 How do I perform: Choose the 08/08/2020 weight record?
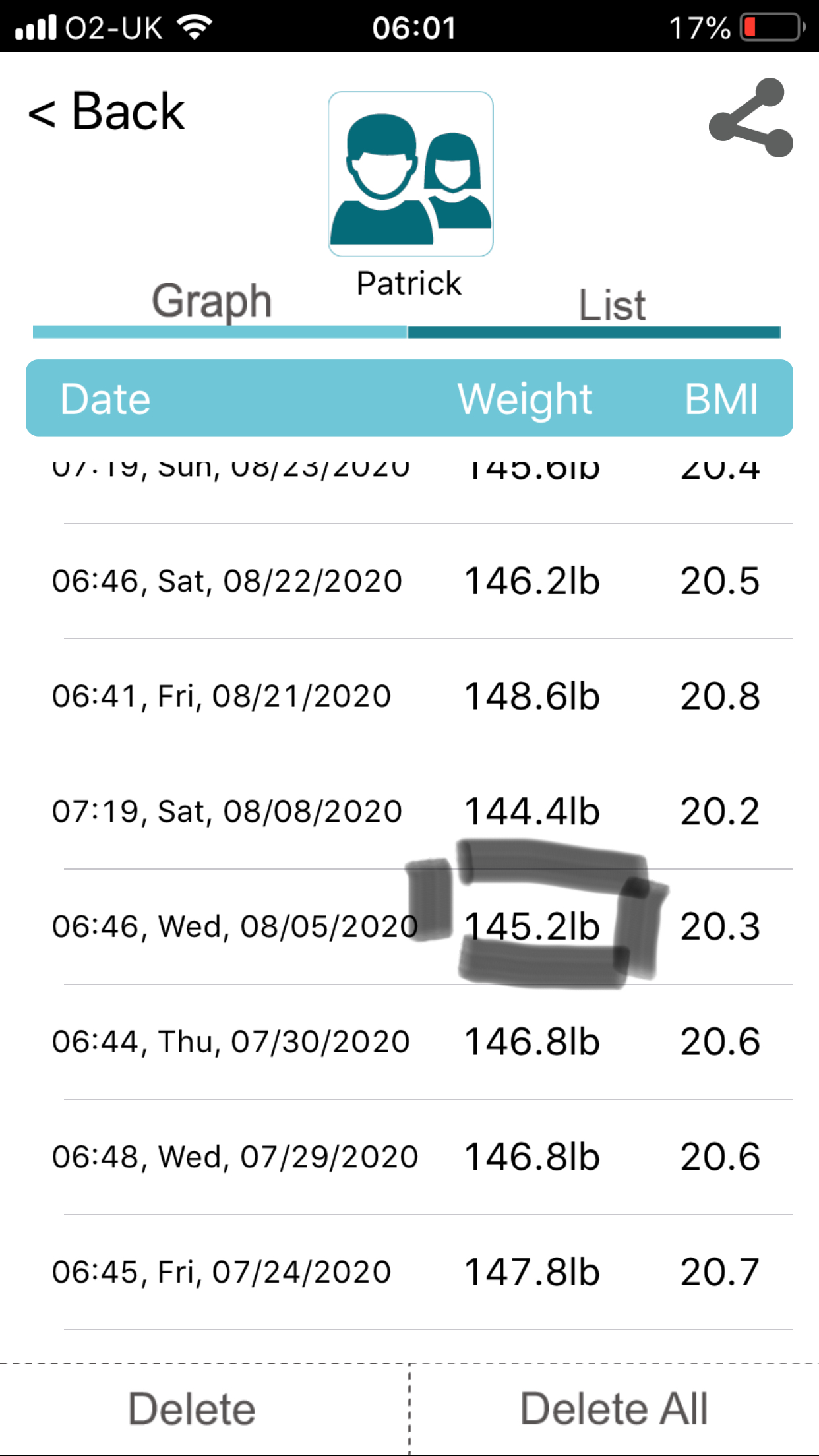(409, 811)
